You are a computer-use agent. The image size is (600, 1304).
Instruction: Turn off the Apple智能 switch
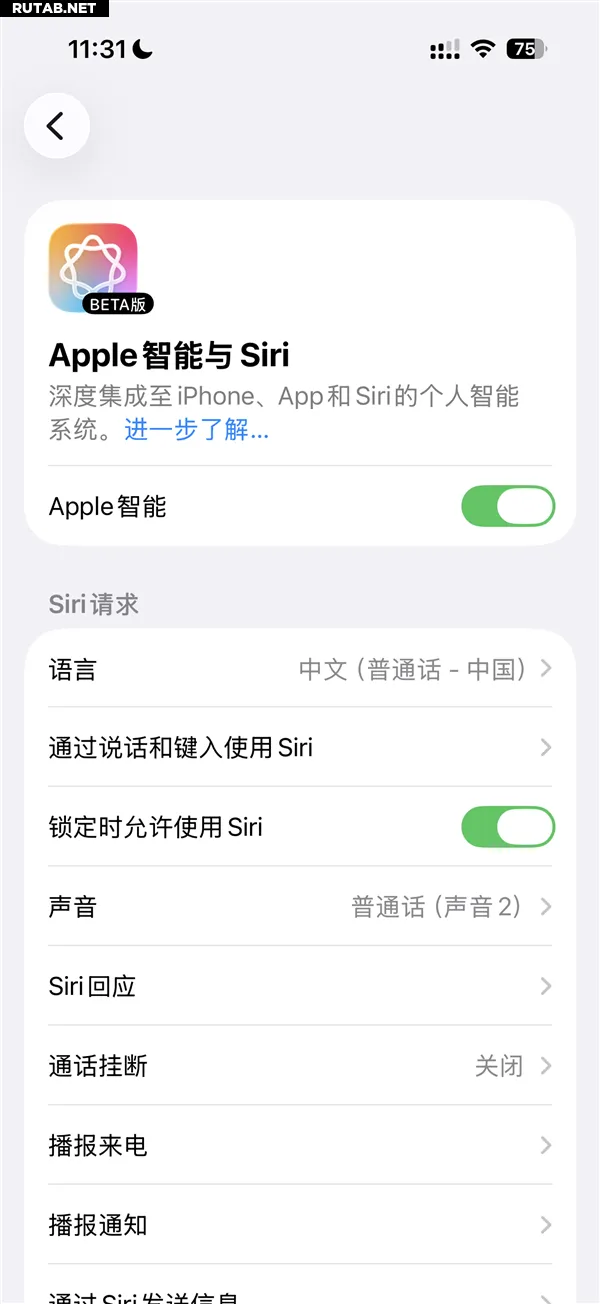click(507, 507)
